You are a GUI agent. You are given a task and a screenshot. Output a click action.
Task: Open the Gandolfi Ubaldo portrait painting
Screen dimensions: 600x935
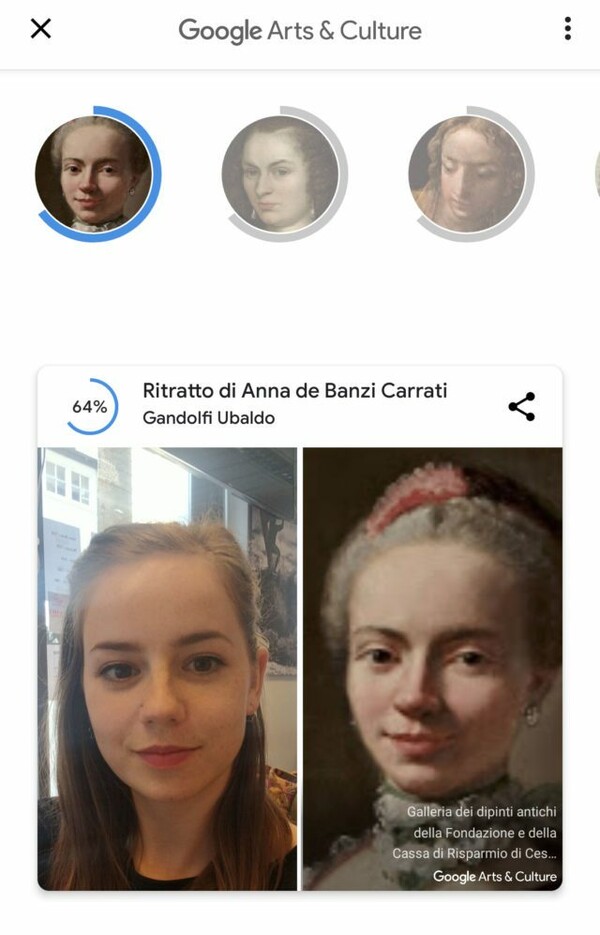point(432,668)
